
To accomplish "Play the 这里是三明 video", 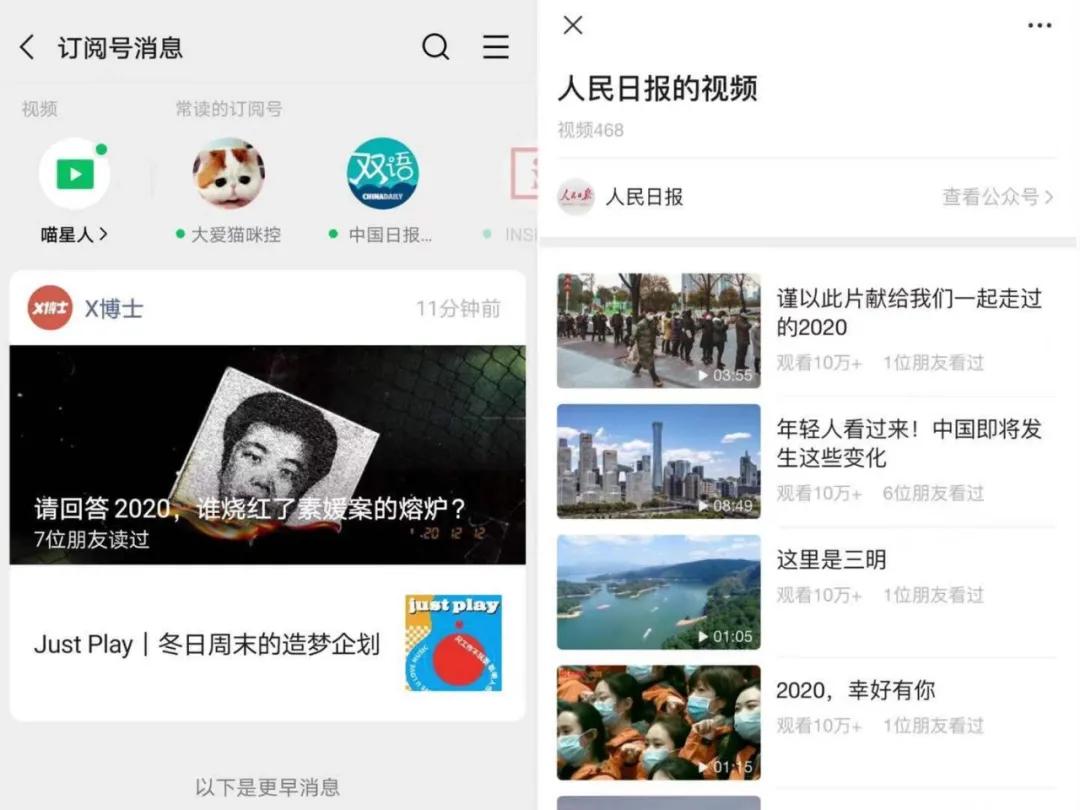I will pos(658,591).
